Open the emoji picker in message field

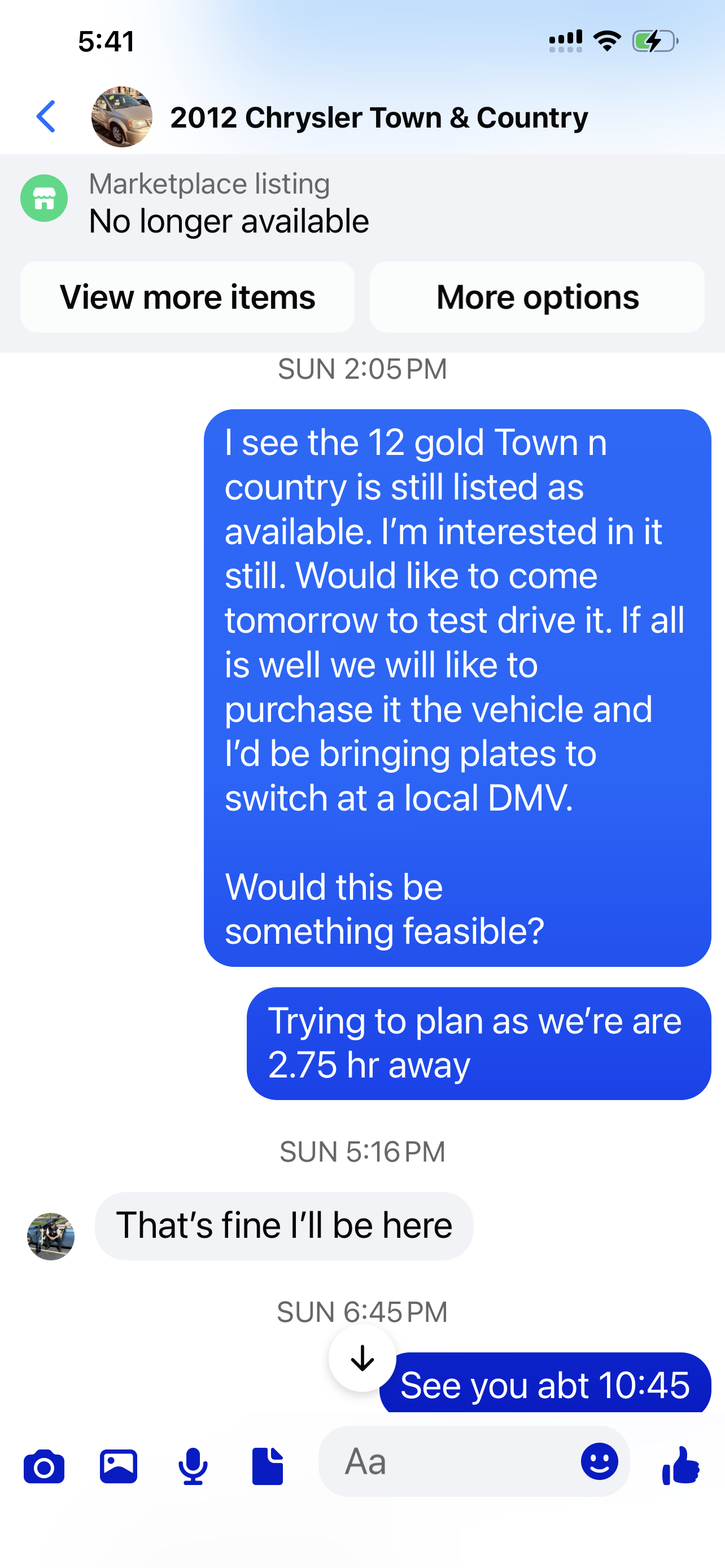599,1461
